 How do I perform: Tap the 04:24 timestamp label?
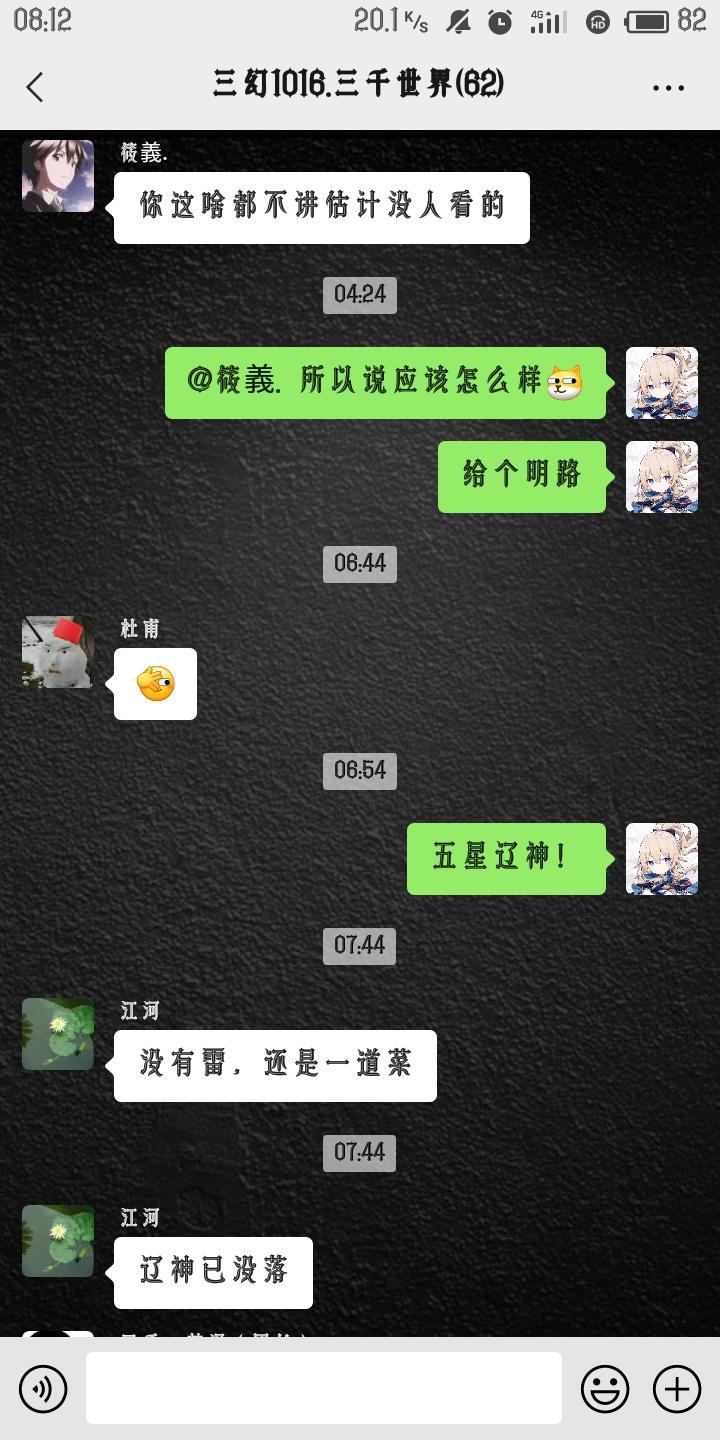(359, 294)
